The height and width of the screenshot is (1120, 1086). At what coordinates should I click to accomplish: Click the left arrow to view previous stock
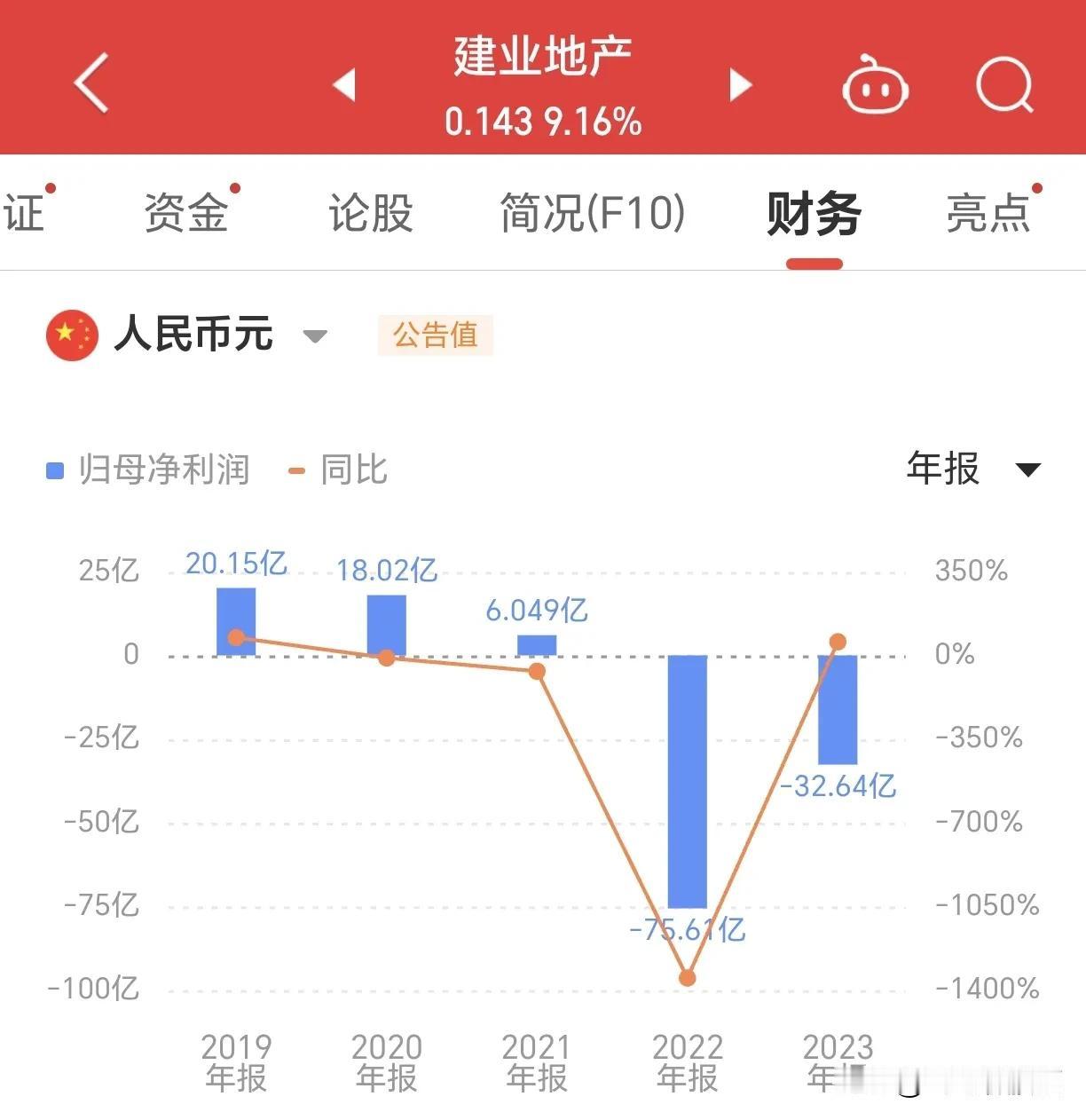[346, 84]
